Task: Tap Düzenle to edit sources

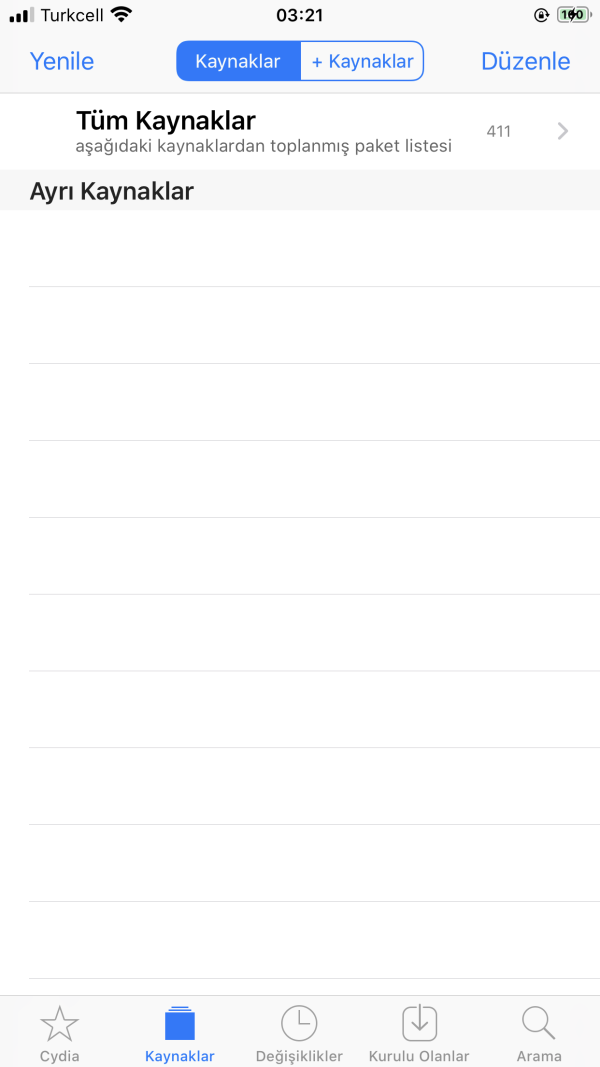Action: point(525,61)
